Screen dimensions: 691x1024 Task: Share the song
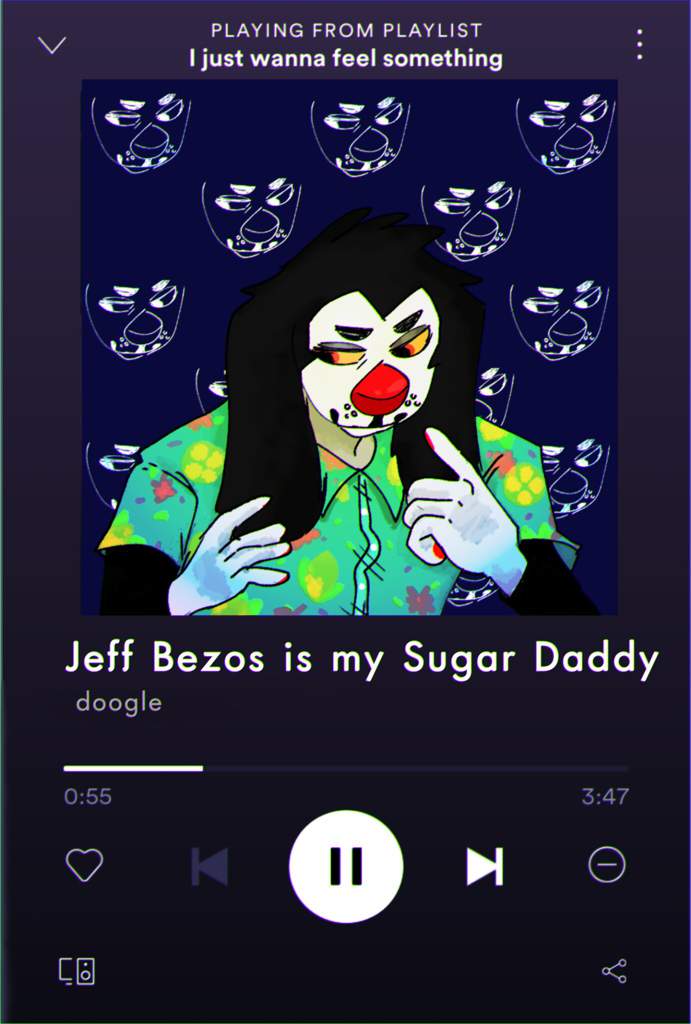[614, 970]
